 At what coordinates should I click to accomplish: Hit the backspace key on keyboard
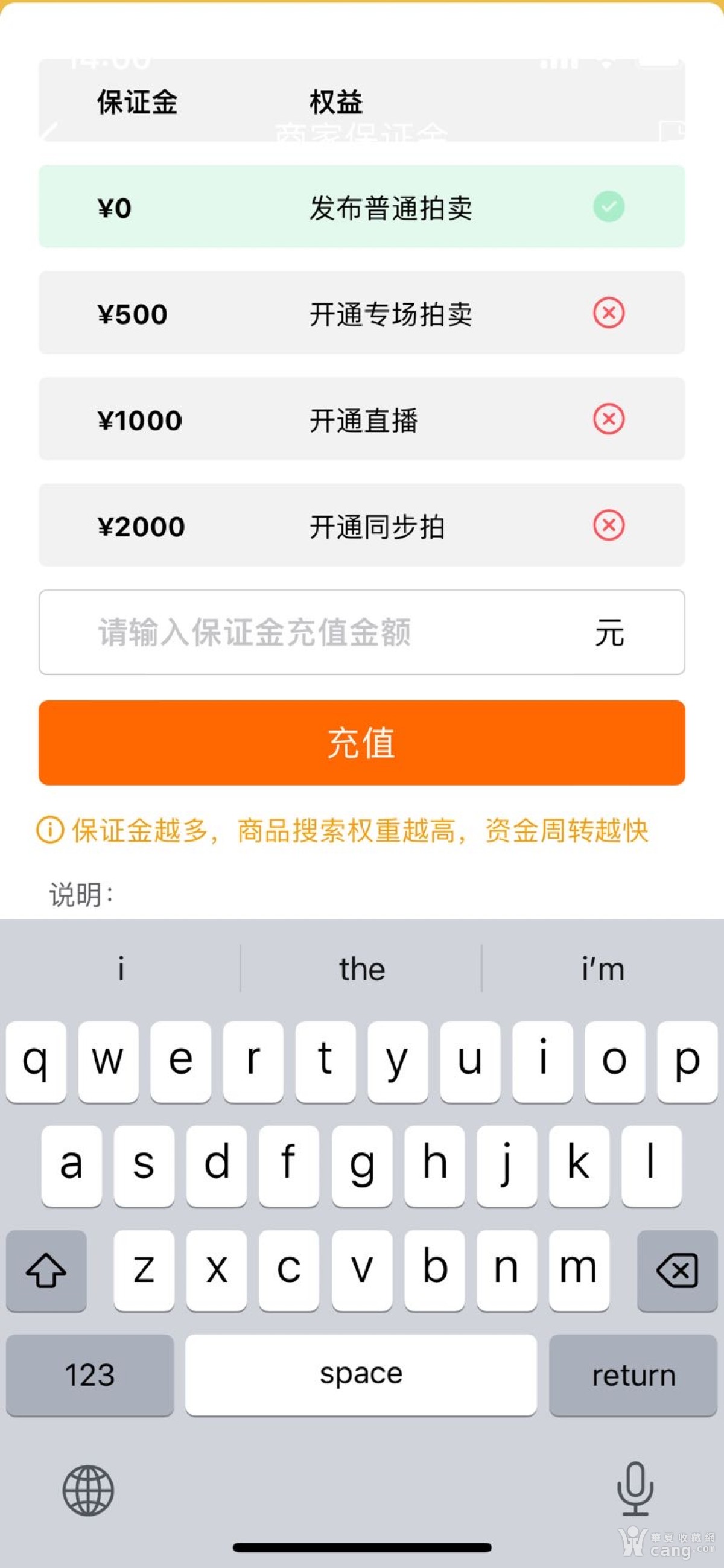coord(676,1271)
